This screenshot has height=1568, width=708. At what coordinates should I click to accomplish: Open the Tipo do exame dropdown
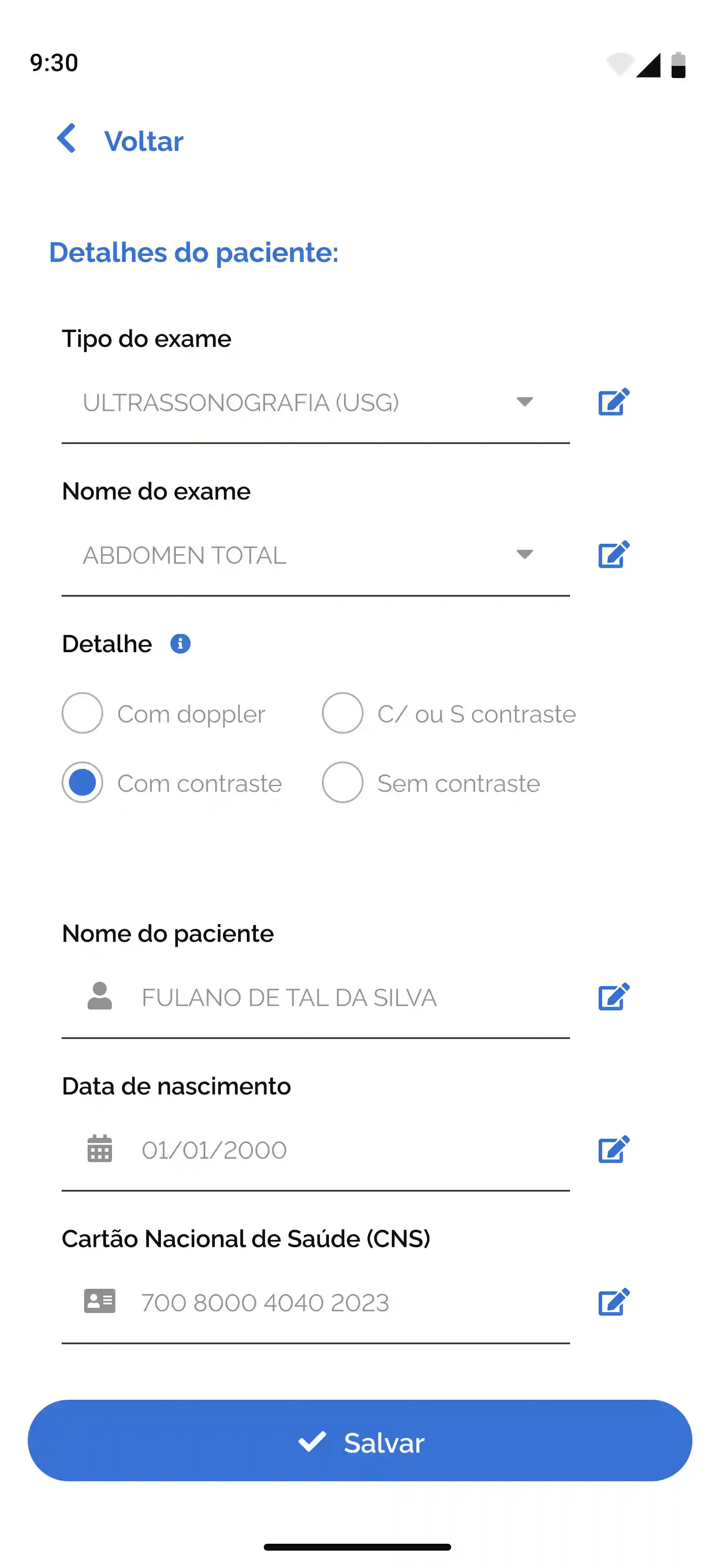coord(525,401)
